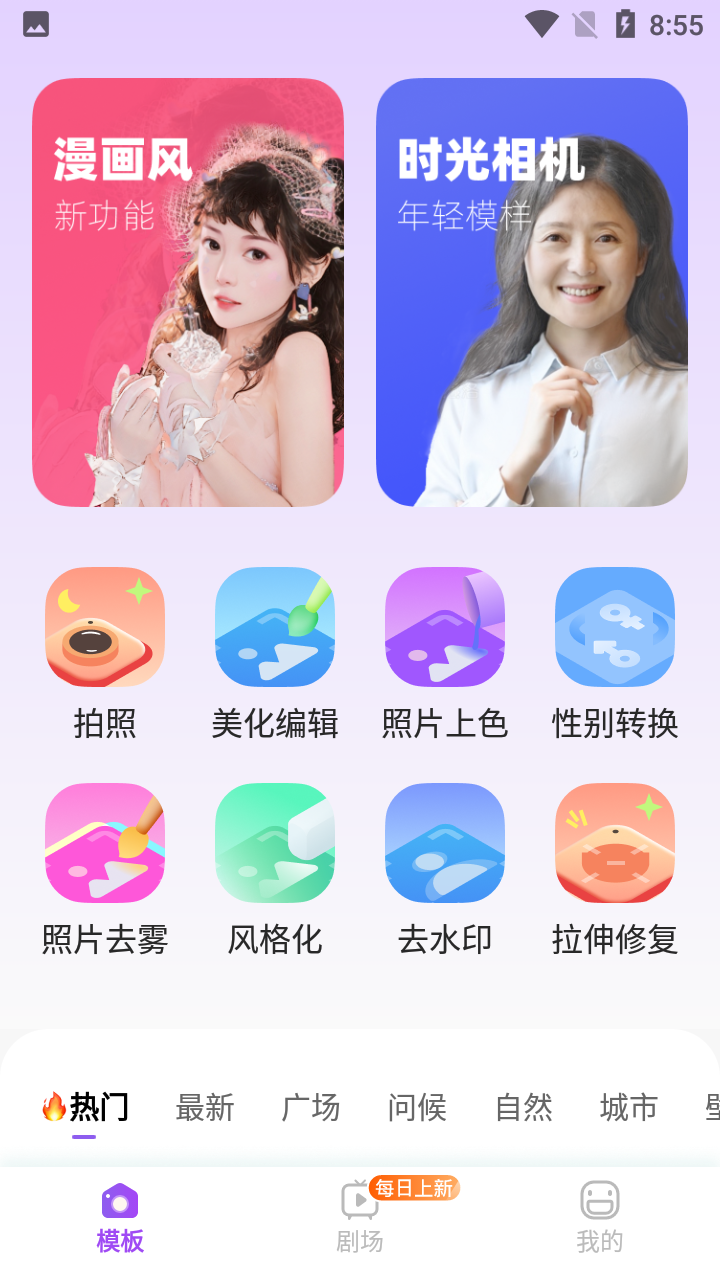The height and width of the screenshot is (1280, 720).
Task: Open 性别转换 gender swap
Action: click(615, 654)
